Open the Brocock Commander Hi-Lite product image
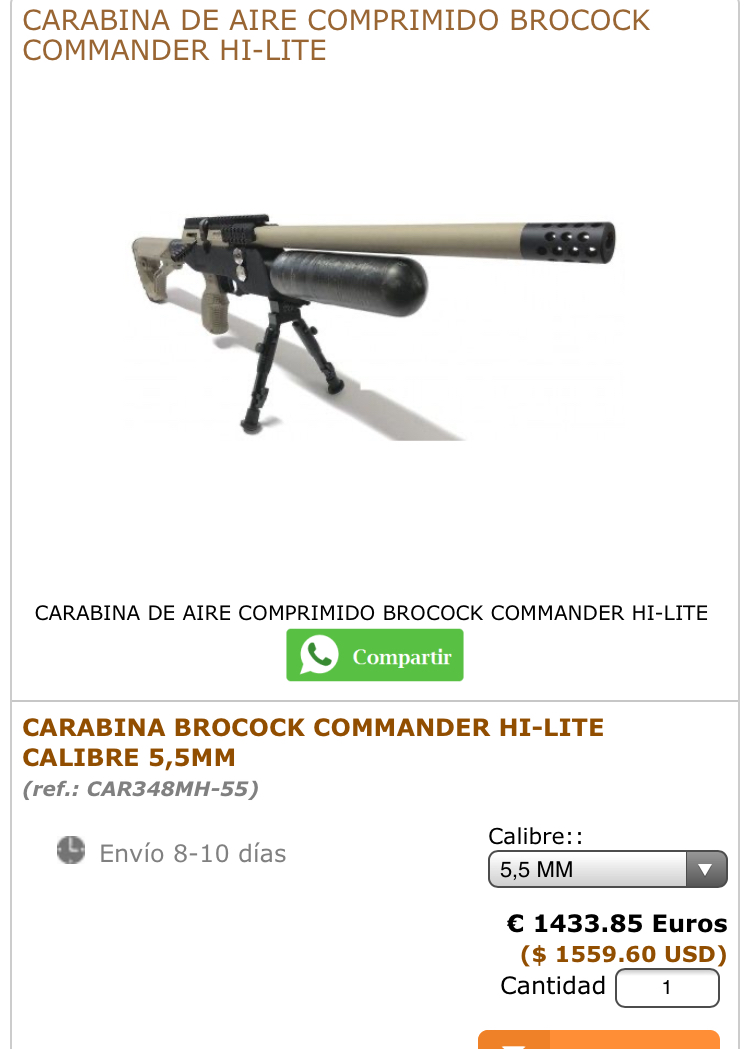This screenshot has height=1049, width=750. [375, 320]
